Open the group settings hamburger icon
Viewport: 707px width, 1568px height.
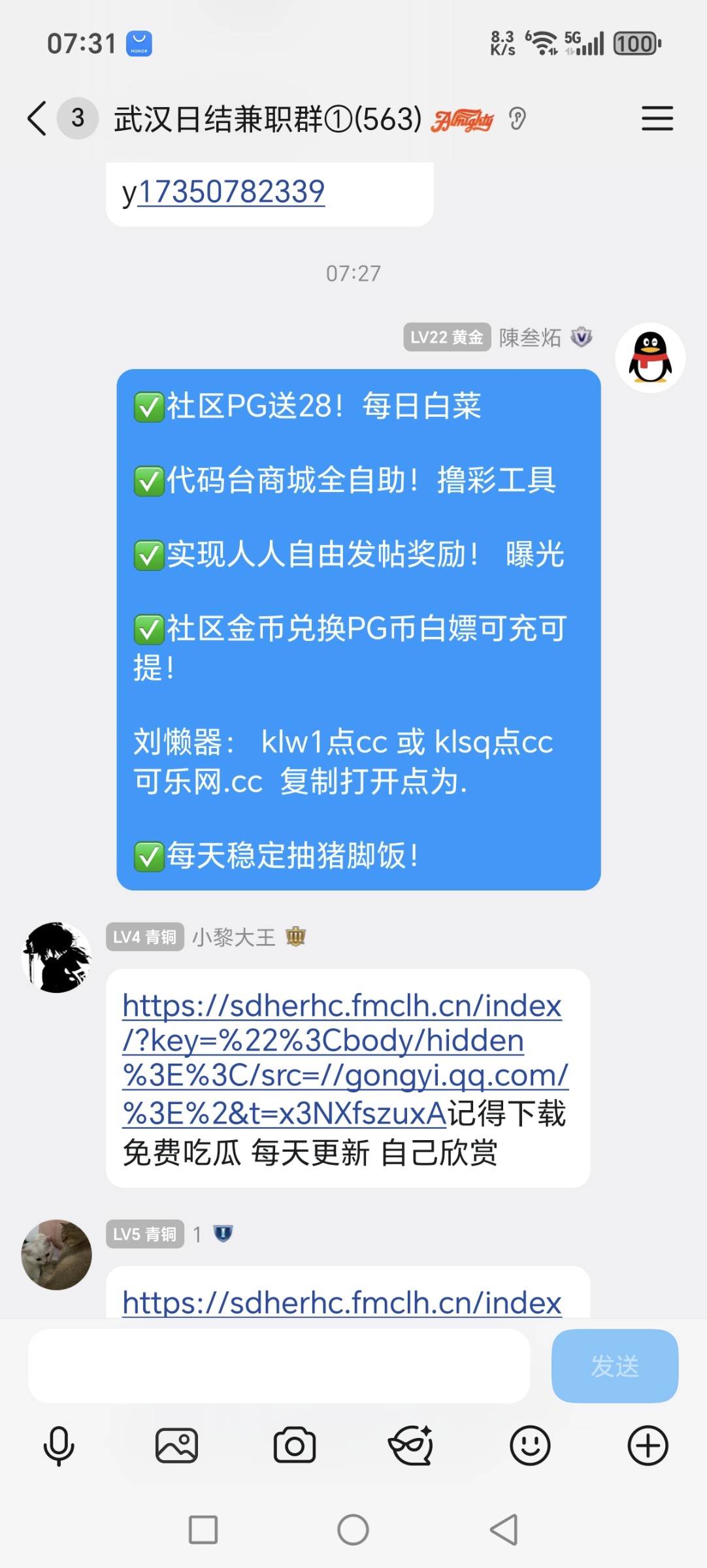pos(657,120)
